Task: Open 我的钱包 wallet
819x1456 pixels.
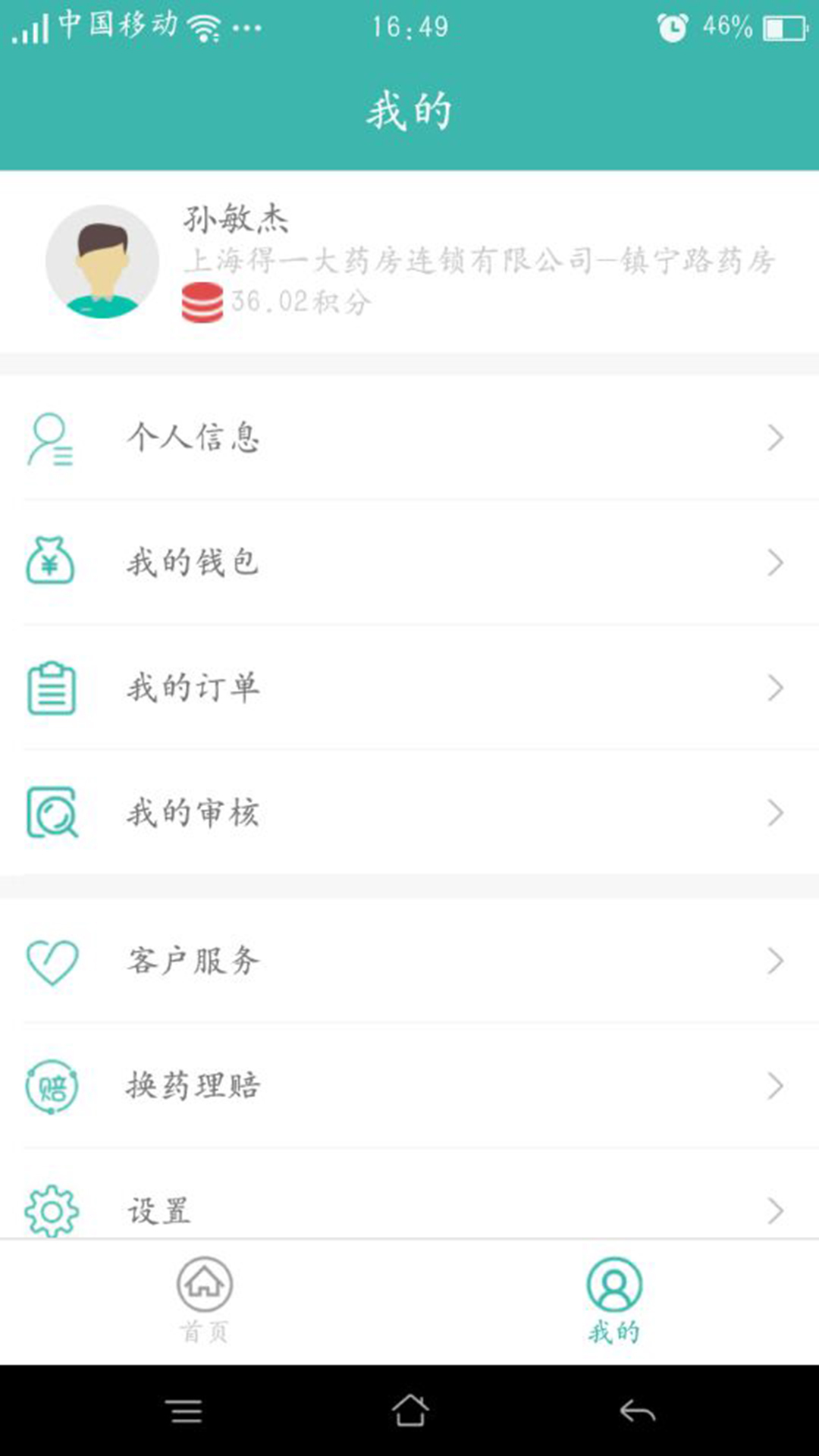Action: coord(409,563)
